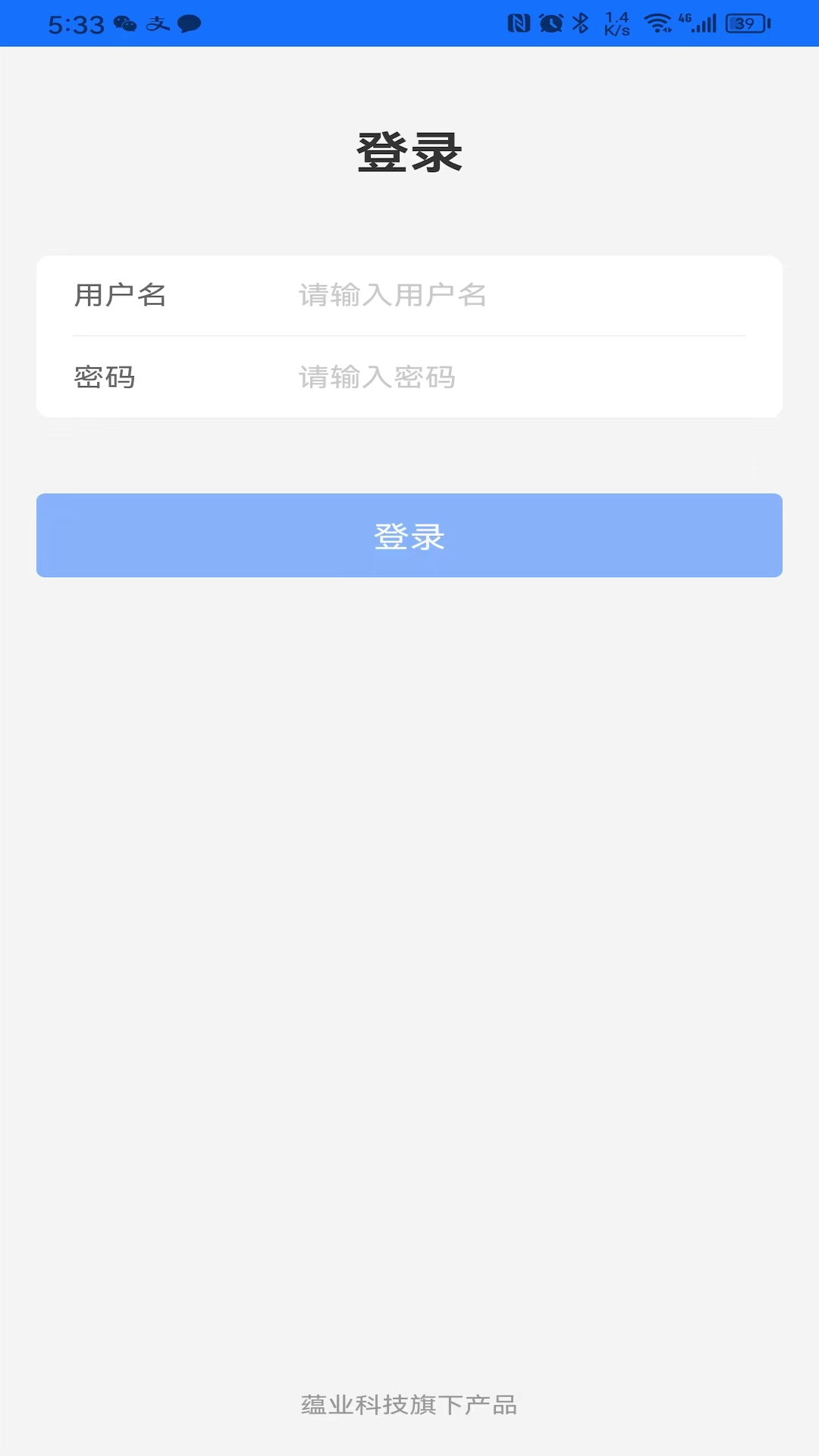819x1456 pixels.
Task: Click the 登录 page title
Action: click(409, 152)
